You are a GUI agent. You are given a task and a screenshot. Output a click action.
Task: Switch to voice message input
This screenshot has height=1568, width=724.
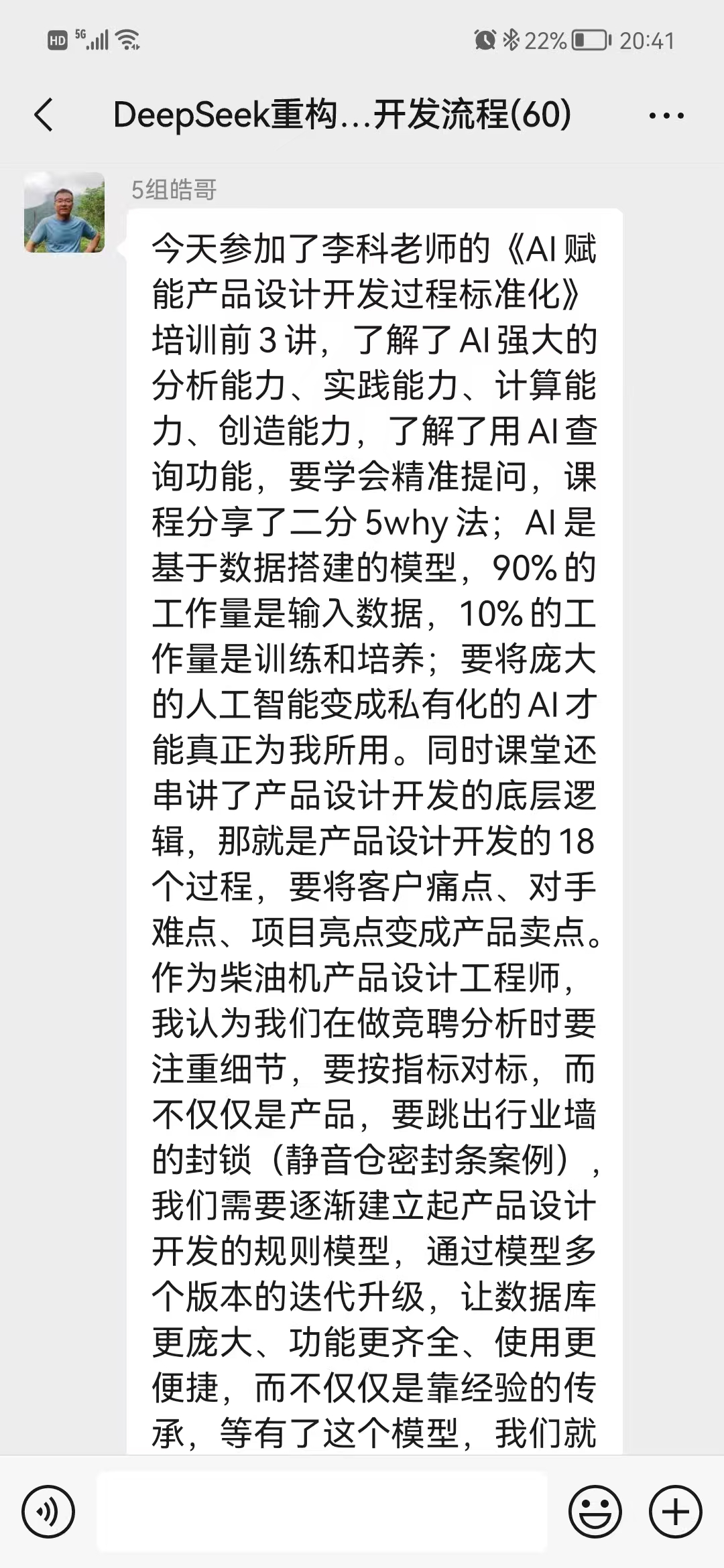pyautogui.click(x=48, y=1512)
